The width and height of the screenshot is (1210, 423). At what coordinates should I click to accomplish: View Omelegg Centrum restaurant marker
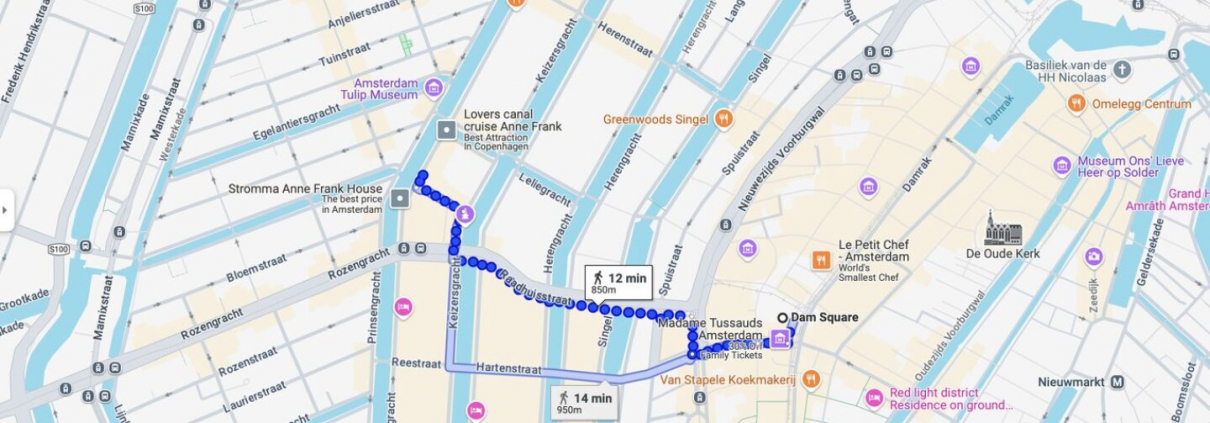tap(1076, 103)
